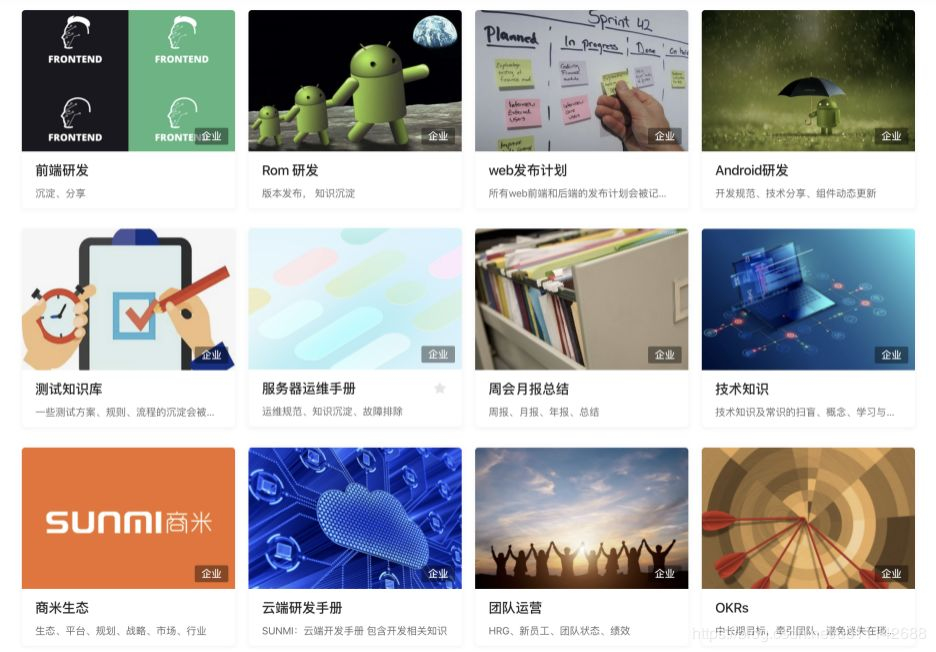The width and height of the screenshot is (936, 652).
Task: Star the 服务器运维手册 knowledge base
Action: 440,388
